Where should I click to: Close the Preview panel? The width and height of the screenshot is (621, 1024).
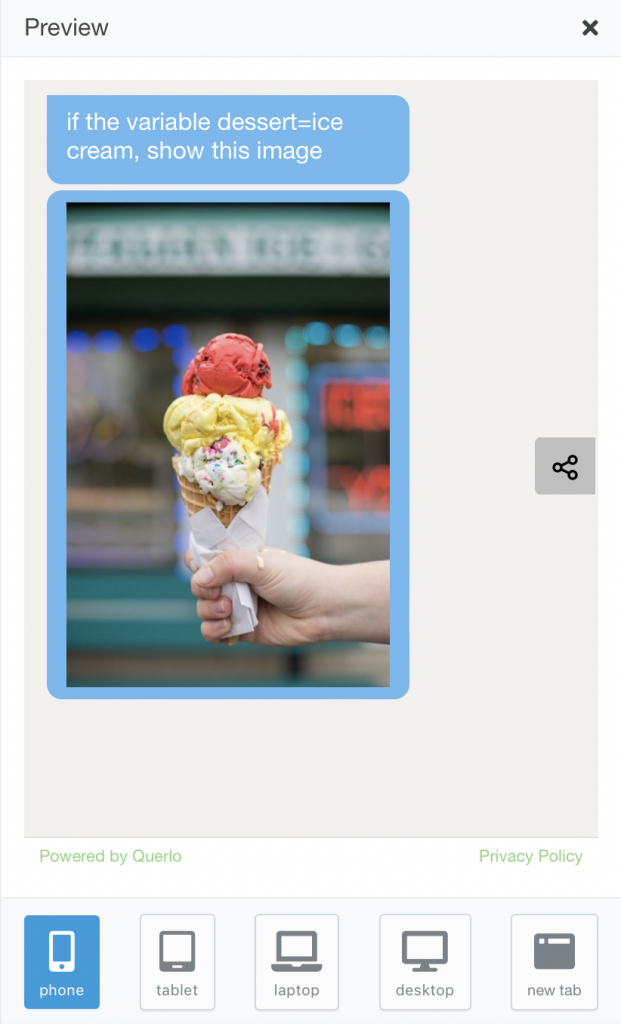pos(590,28)
